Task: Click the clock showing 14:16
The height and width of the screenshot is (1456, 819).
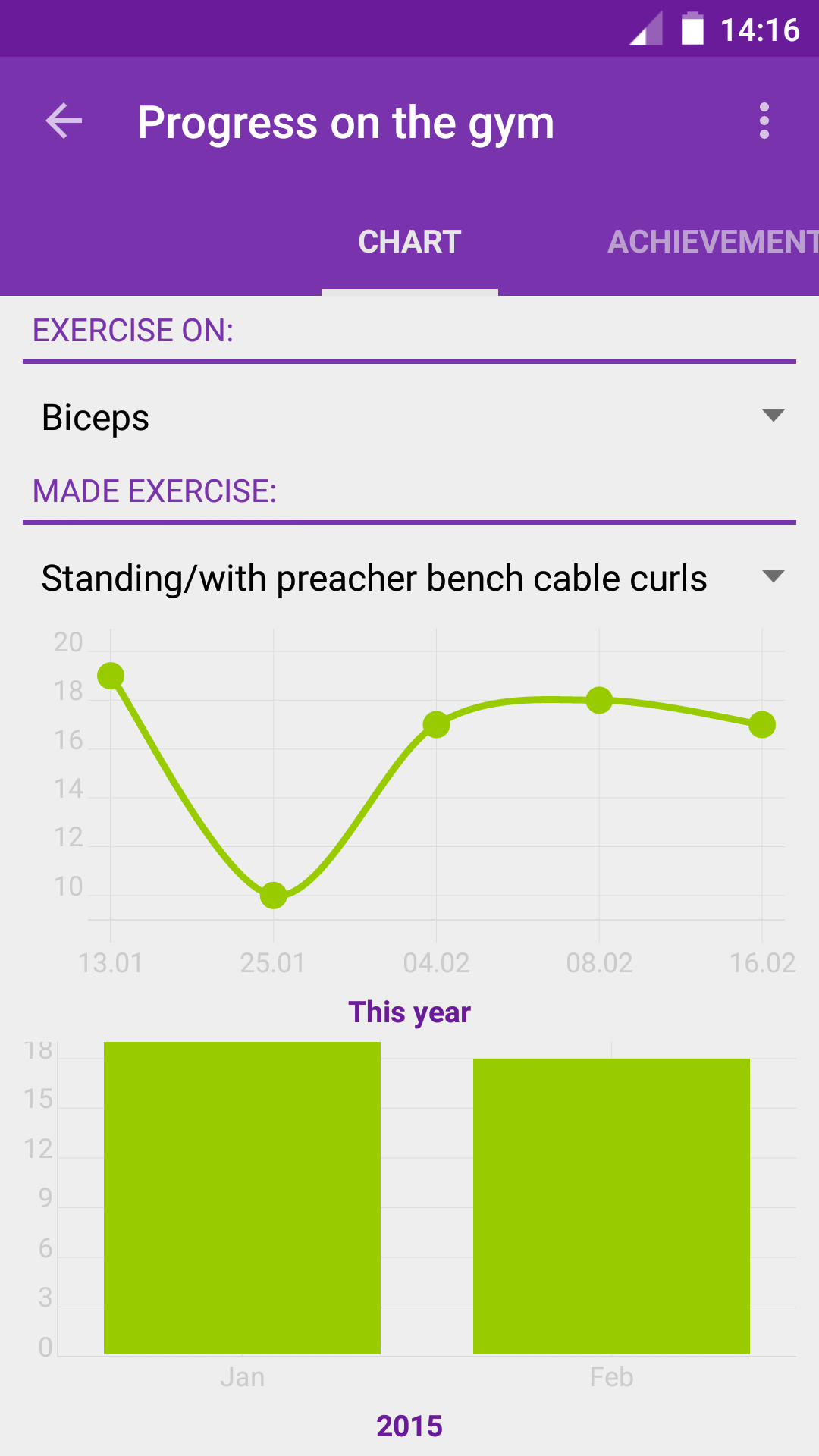Action: point(758,30)
